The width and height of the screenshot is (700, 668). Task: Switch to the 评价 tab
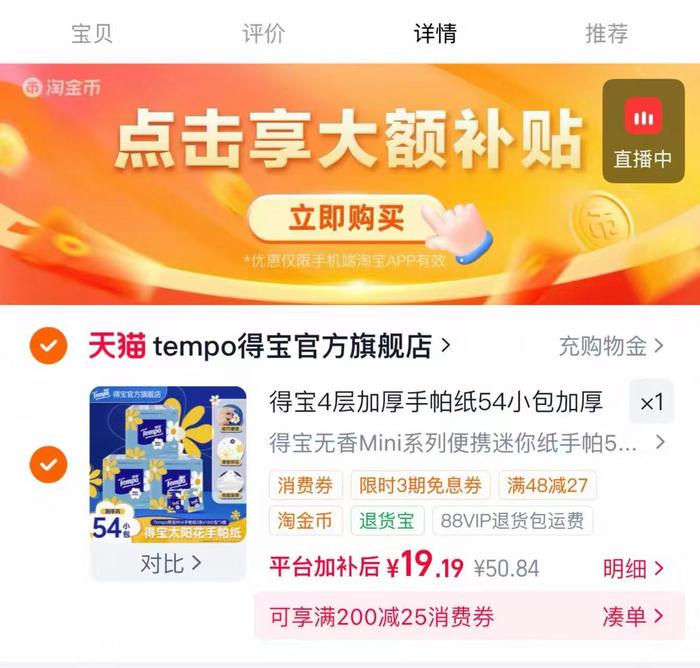point(264,34)
